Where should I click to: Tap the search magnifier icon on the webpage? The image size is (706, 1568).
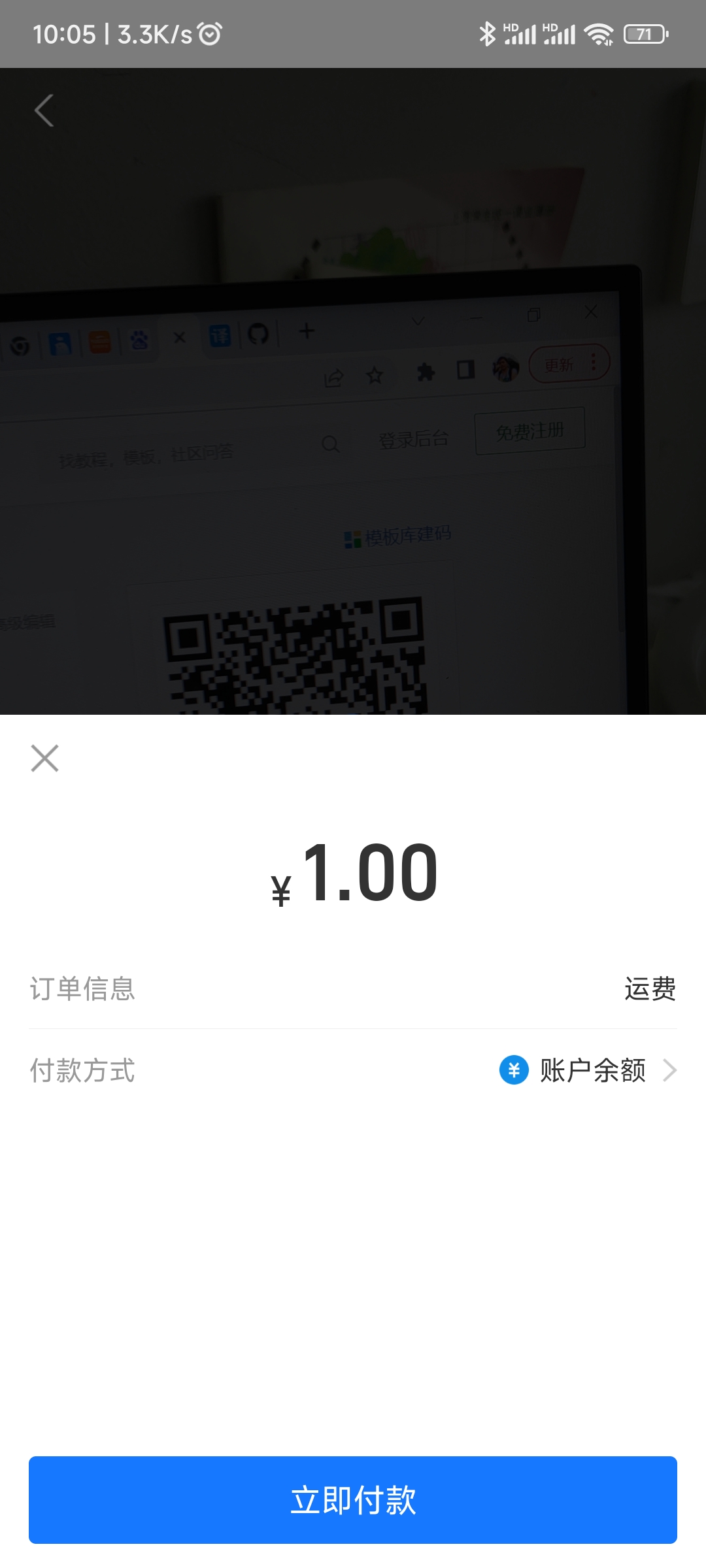coord(331,444)
